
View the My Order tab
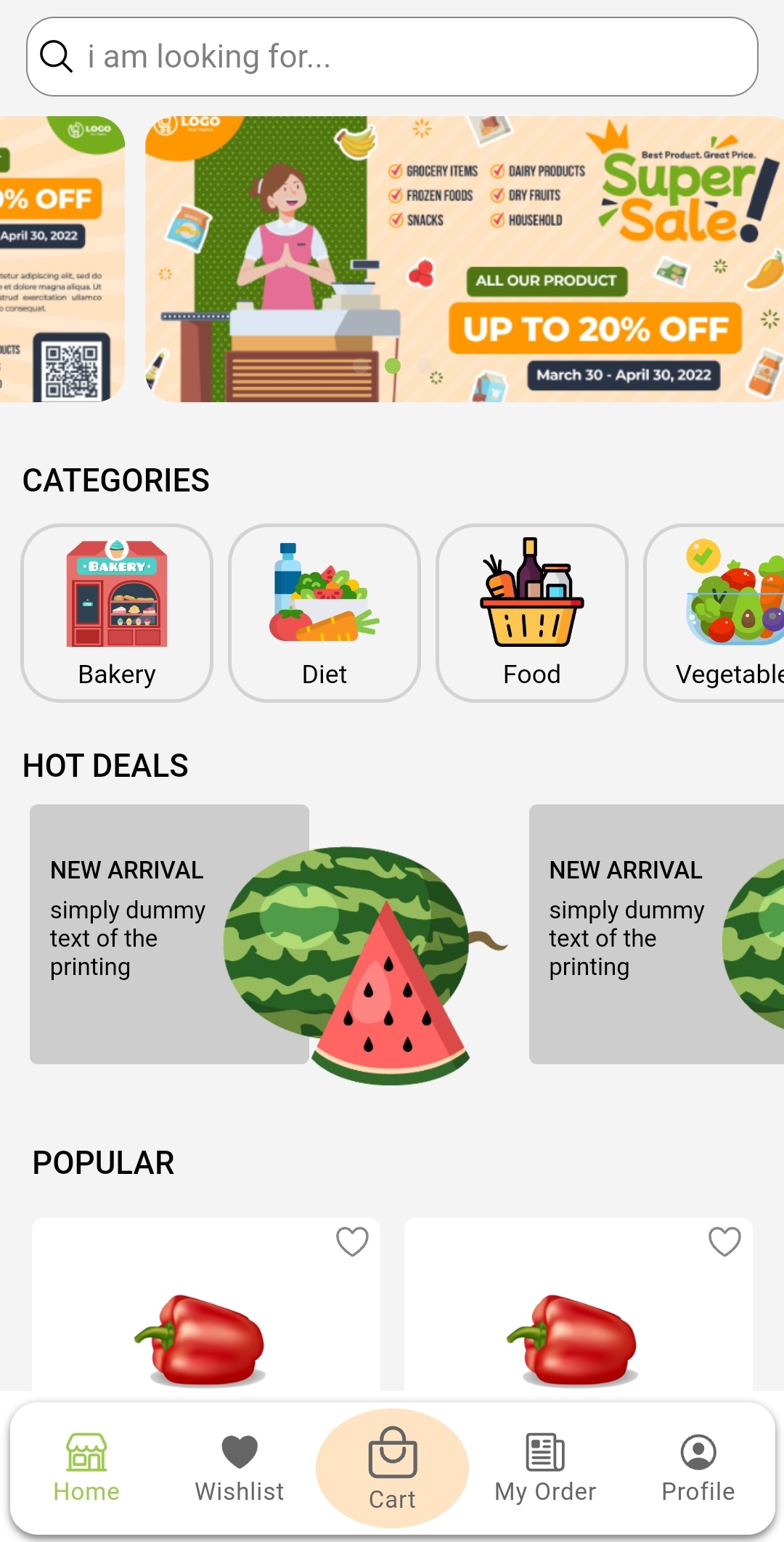click(545, 1468)
